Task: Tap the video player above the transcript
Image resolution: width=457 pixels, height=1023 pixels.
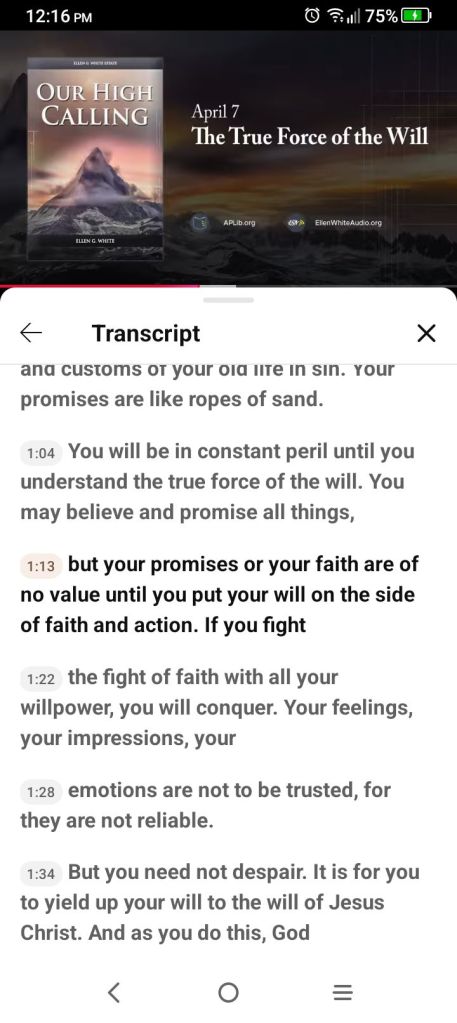Action: 228,158
